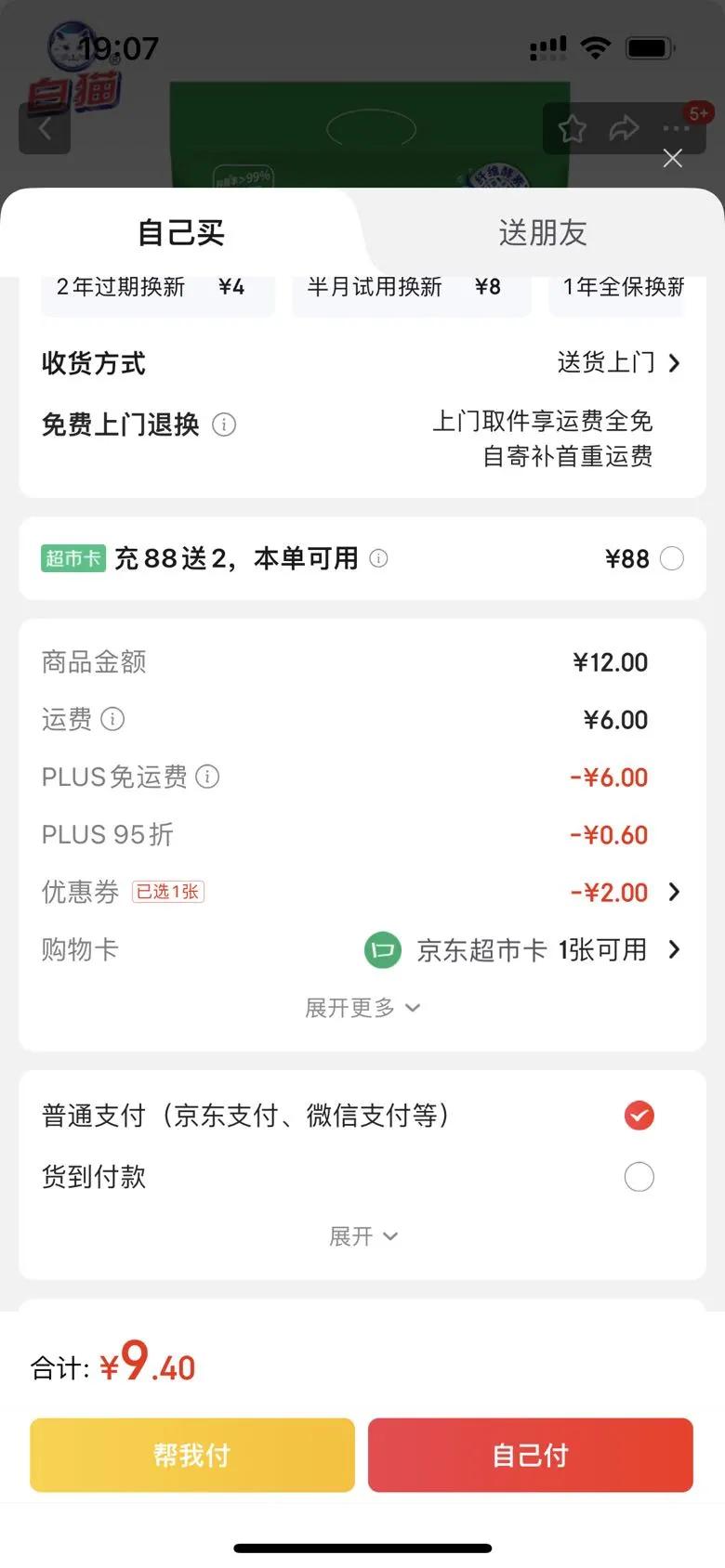Tap 帮我付 to ask someone to pay
The height and width of the screenshot is (1568, 725).
pyautogui.click(x=192, y=1455)
